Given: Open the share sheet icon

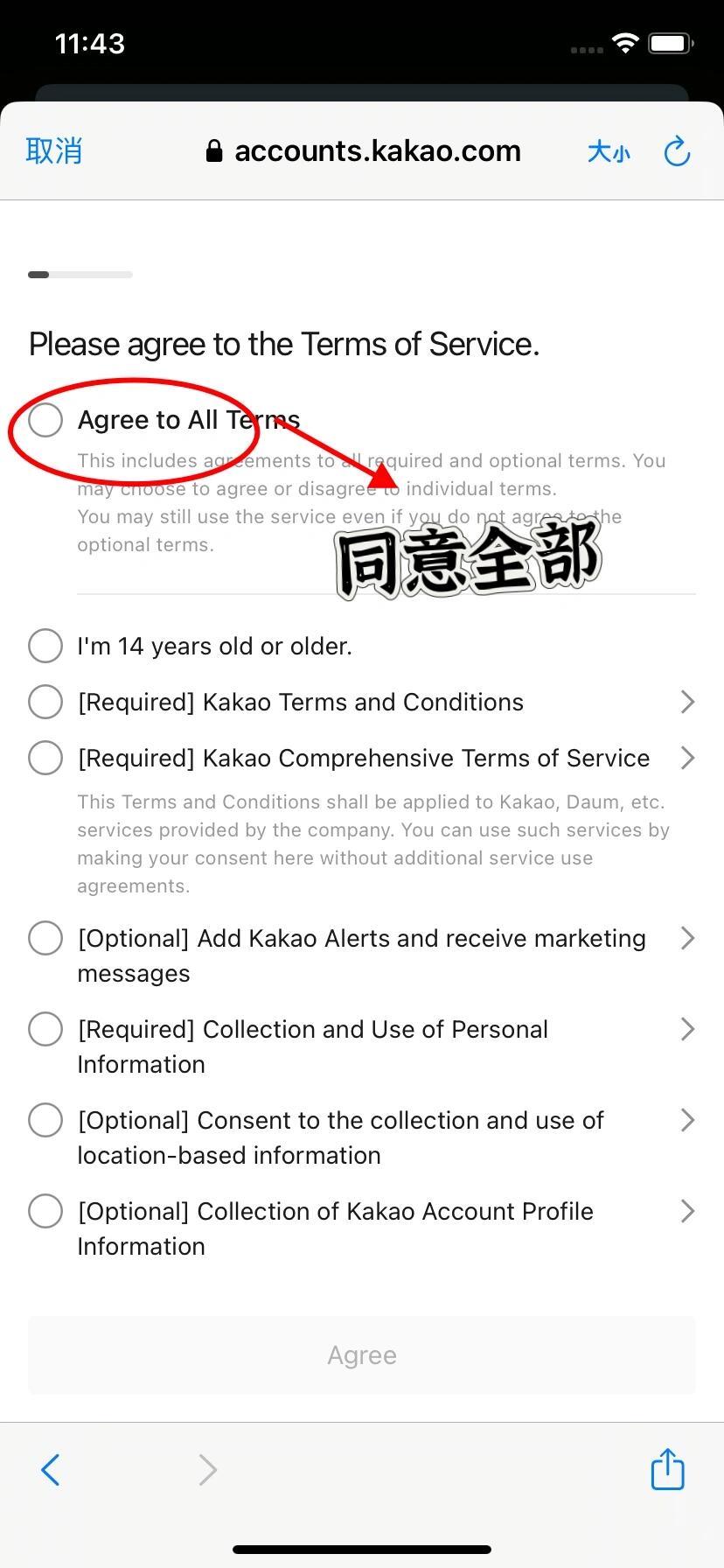Looking at the screenshot, I should (x=668, y=1468).
